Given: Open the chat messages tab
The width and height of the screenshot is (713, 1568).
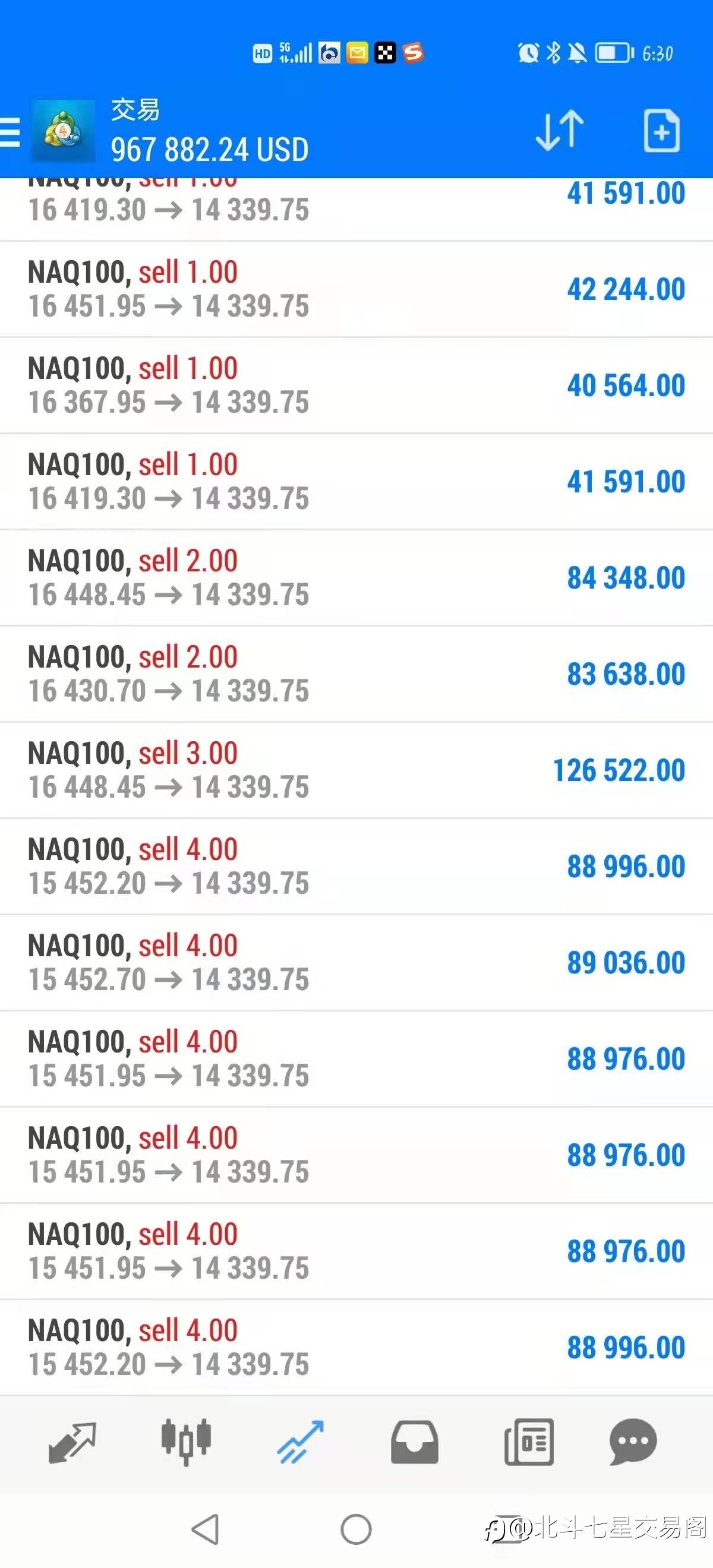Looking at the screenshot, I should pyautogui.click(x=633, y=1442).
